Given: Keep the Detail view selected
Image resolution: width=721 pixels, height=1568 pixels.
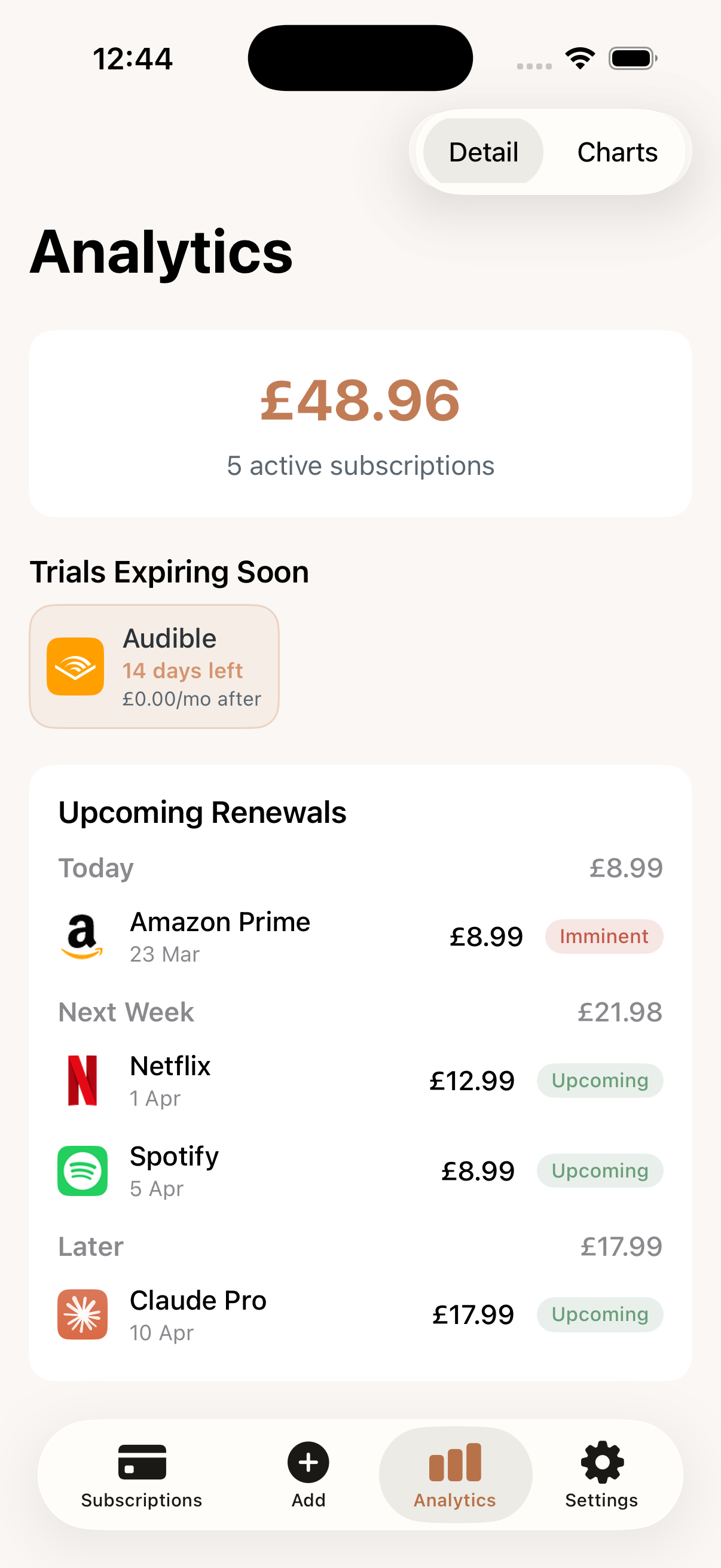Looking at the screenshot, I should 483,152.
